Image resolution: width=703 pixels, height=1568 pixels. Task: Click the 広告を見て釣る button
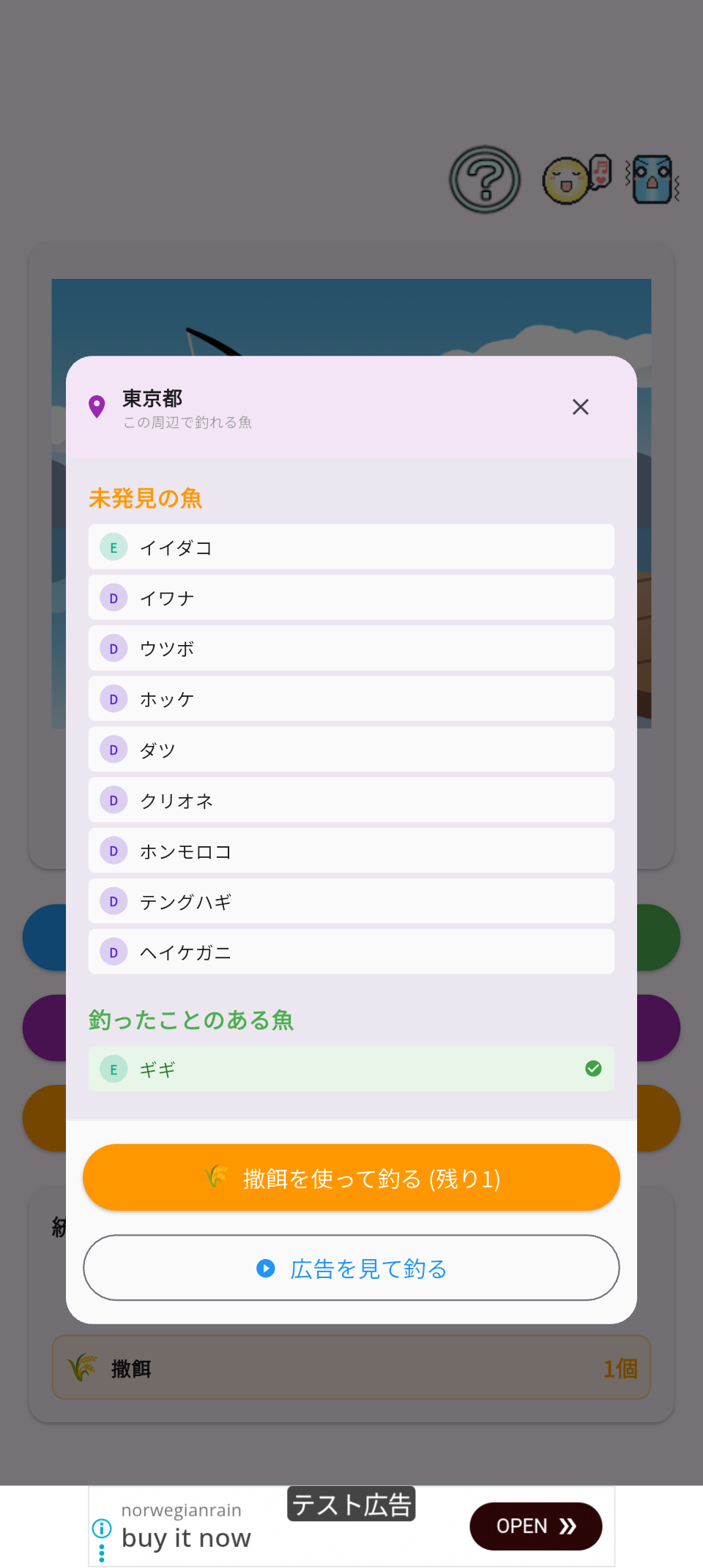351,1269
